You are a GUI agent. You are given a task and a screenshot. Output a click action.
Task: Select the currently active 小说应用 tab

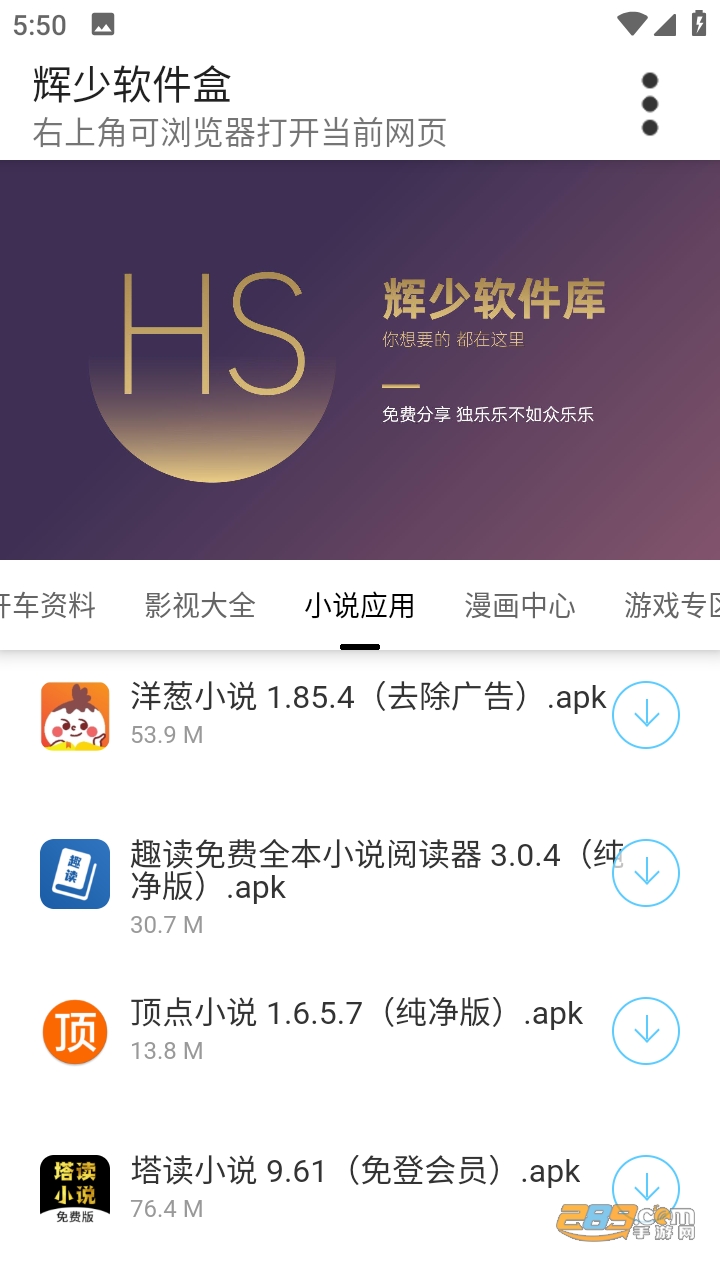click(360, 605)
